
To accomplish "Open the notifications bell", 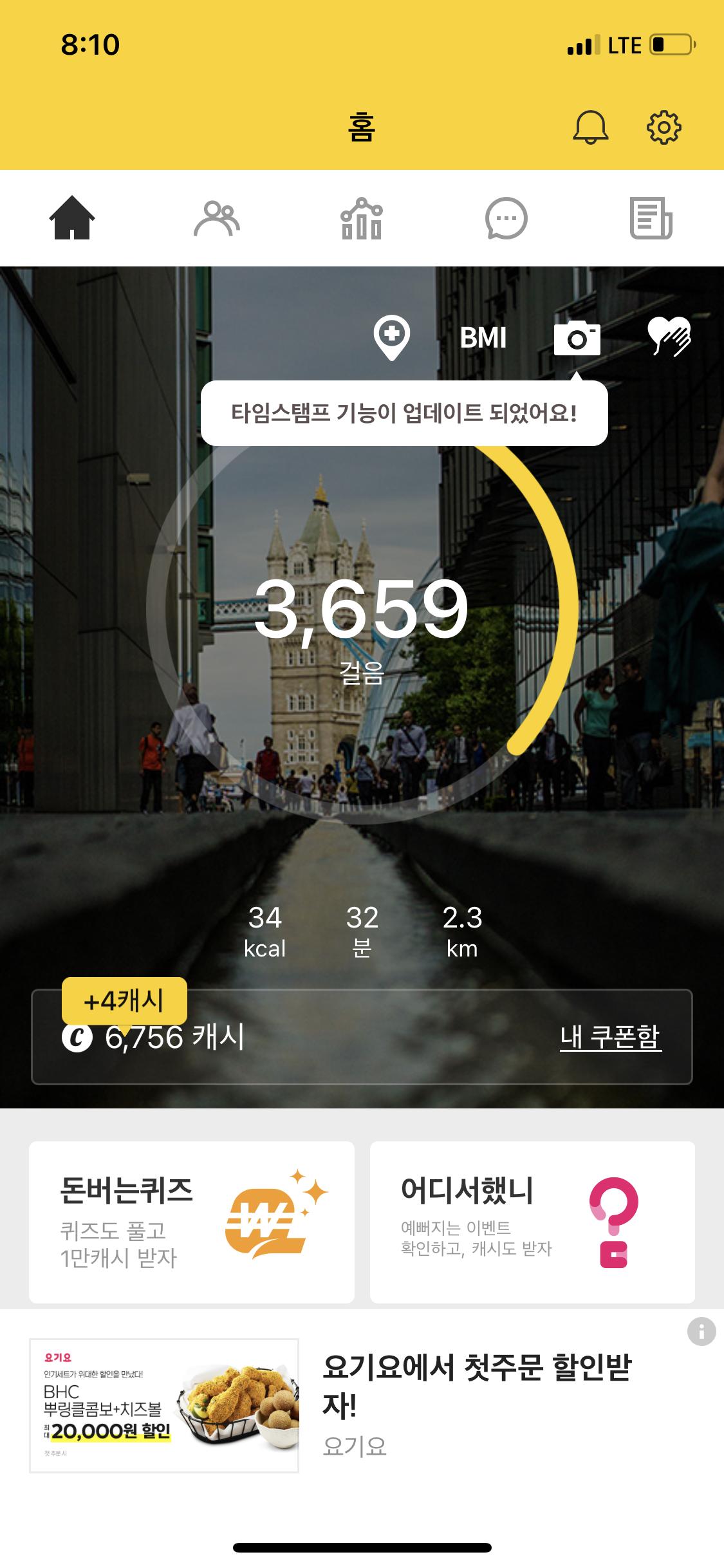I will (x=590, y=127).
